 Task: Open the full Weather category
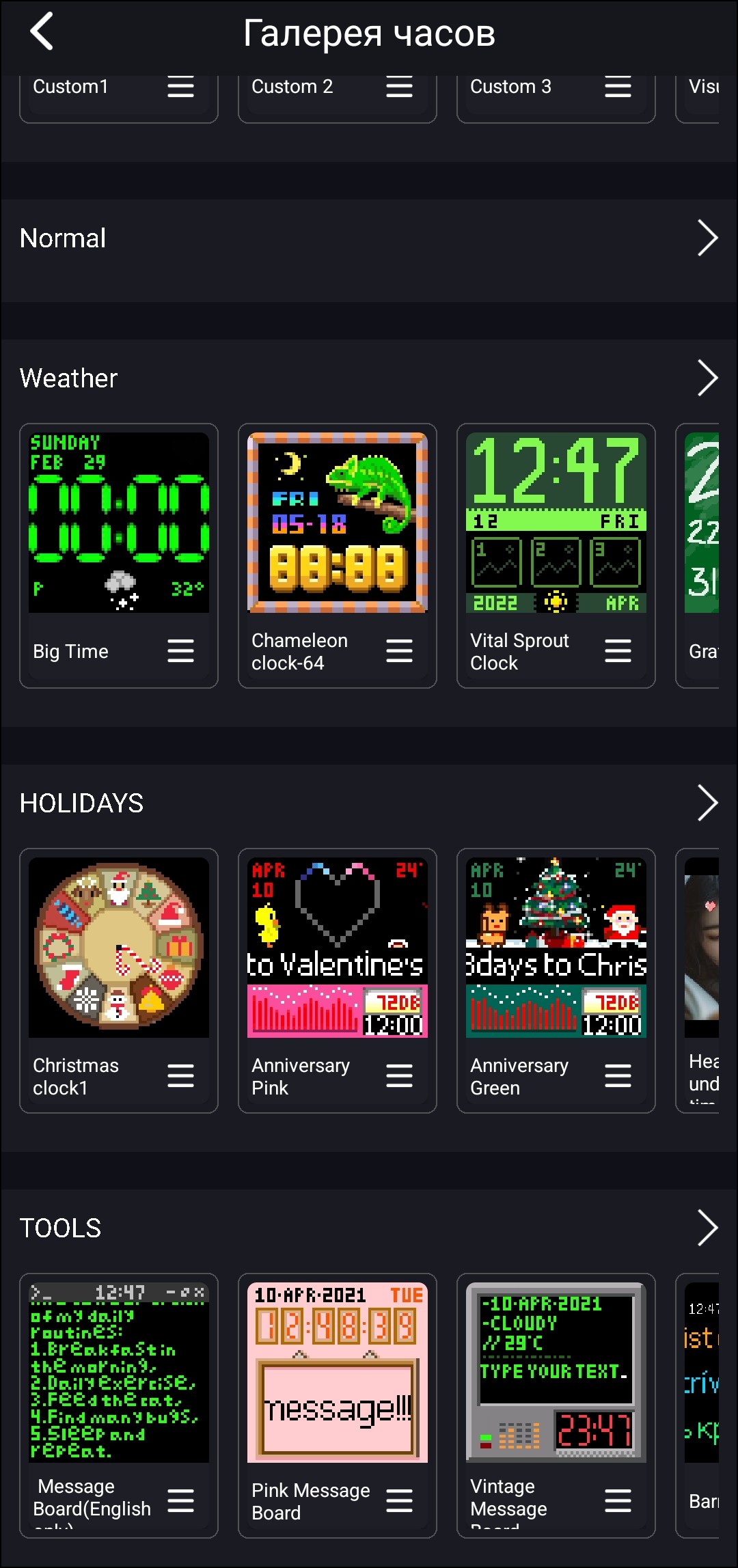pos(707,378)
